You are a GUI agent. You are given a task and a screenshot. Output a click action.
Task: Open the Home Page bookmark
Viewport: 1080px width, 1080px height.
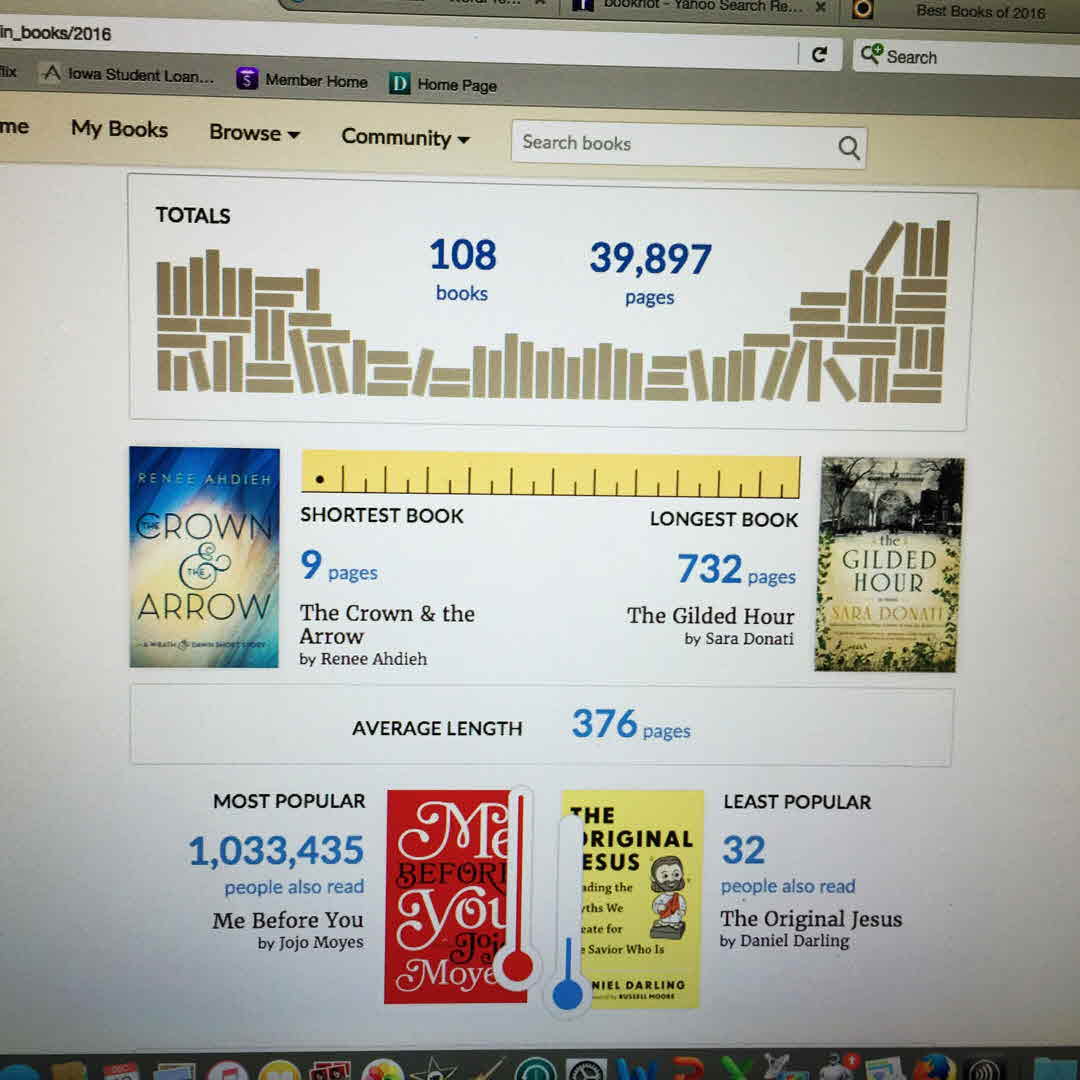pos(444,85)
